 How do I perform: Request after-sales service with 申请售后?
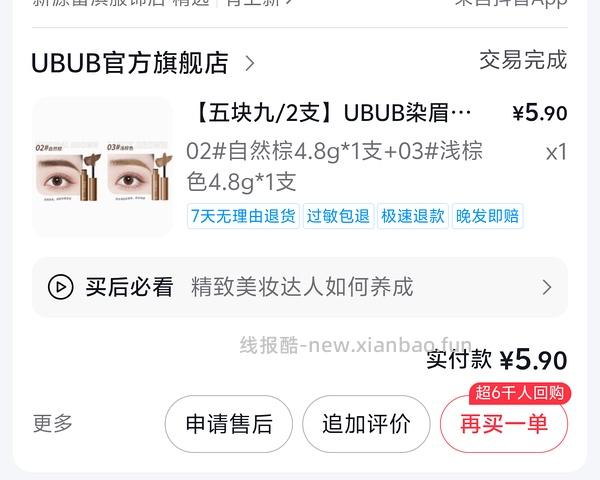tap(229, 424)
